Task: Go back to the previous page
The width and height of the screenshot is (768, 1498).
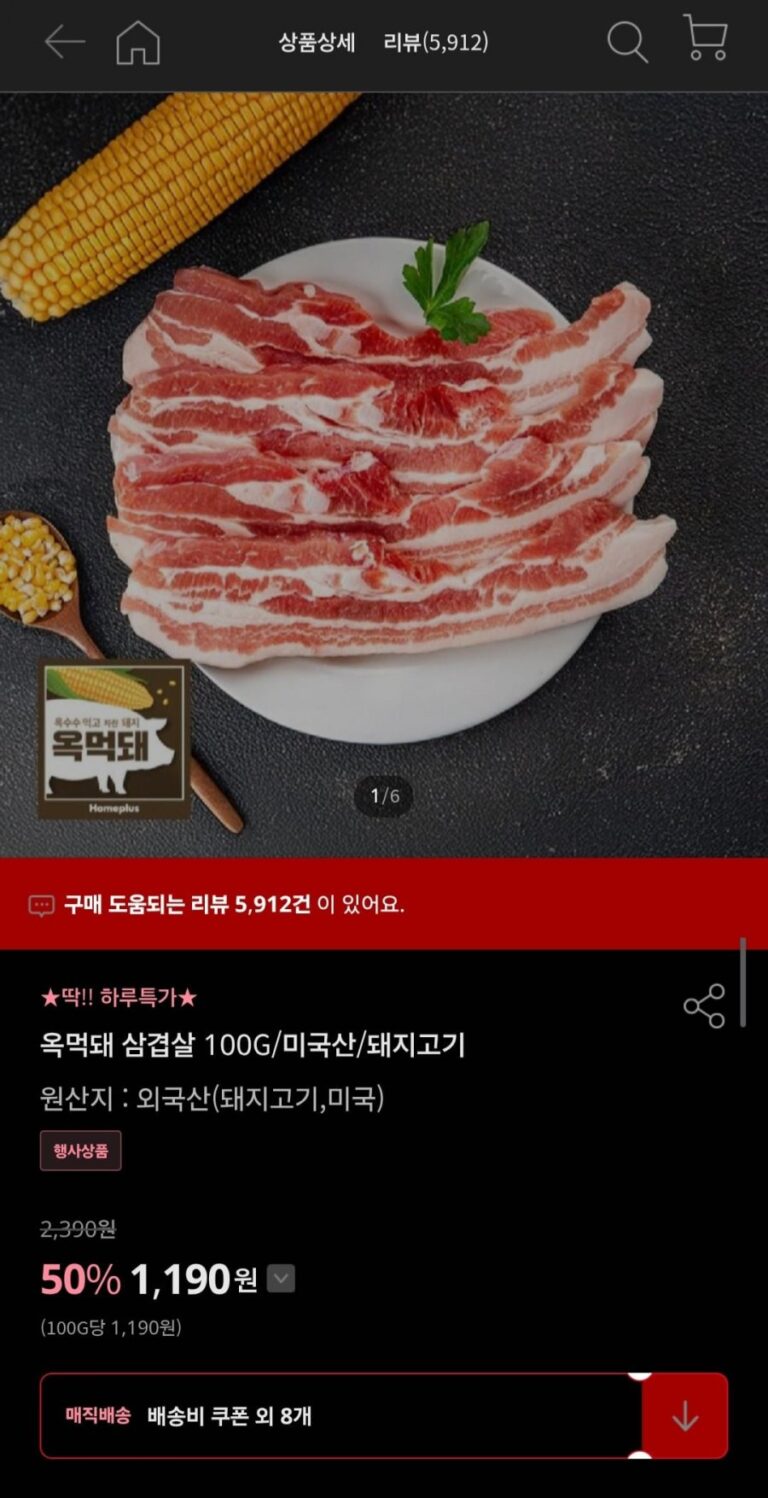Action: coord(64,42)
